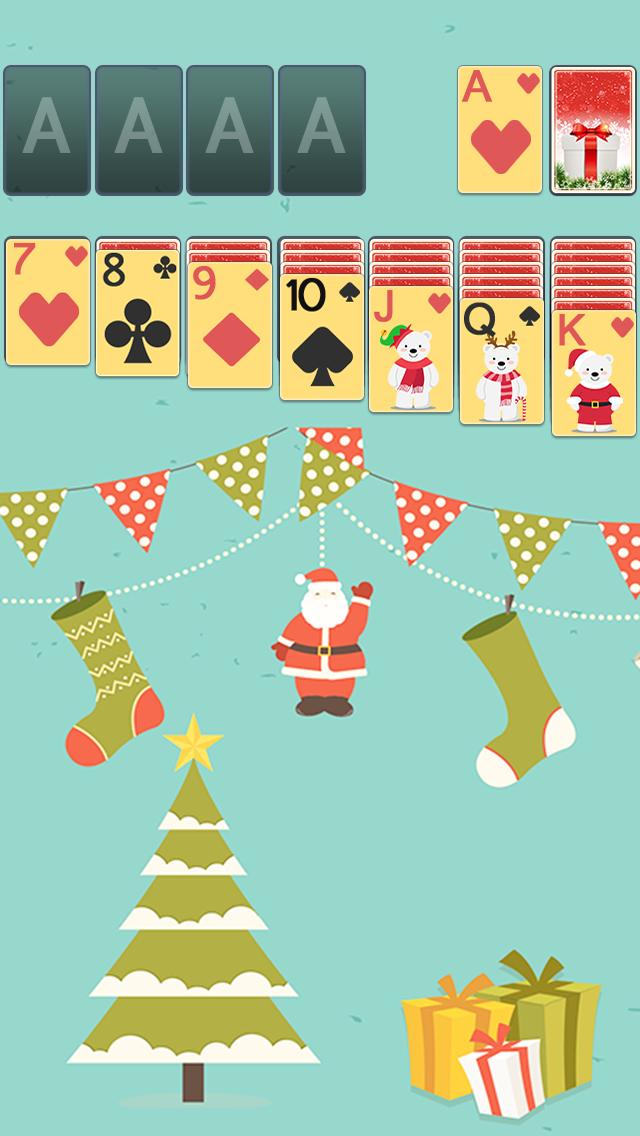
Task: Tap the 9 of Diamonds card
Action: pos(230,326)
